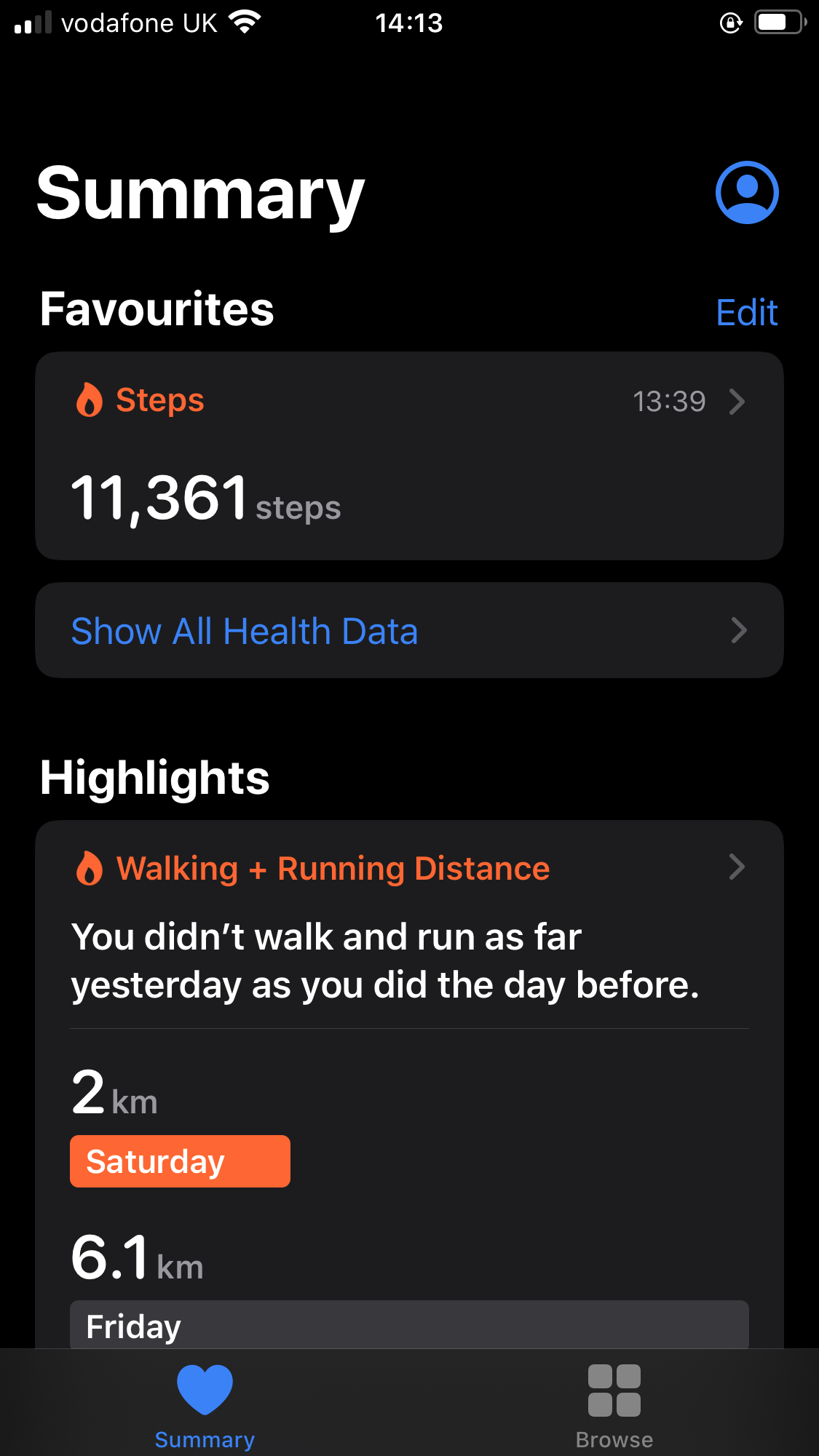Open Show All Health Data

(409, 630)
